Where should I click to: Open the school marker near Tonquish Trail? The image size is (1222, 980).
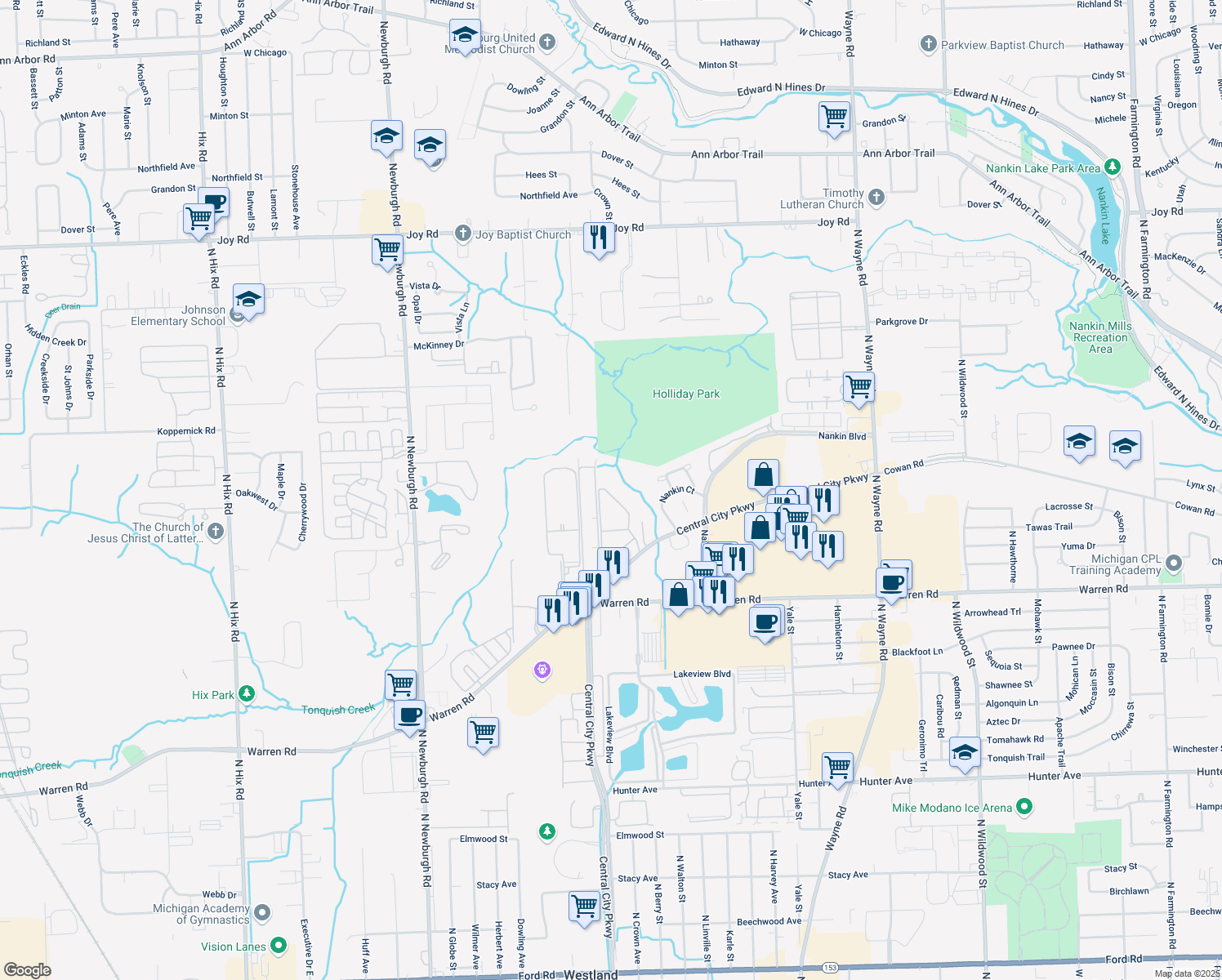click(x=965, y=753)
